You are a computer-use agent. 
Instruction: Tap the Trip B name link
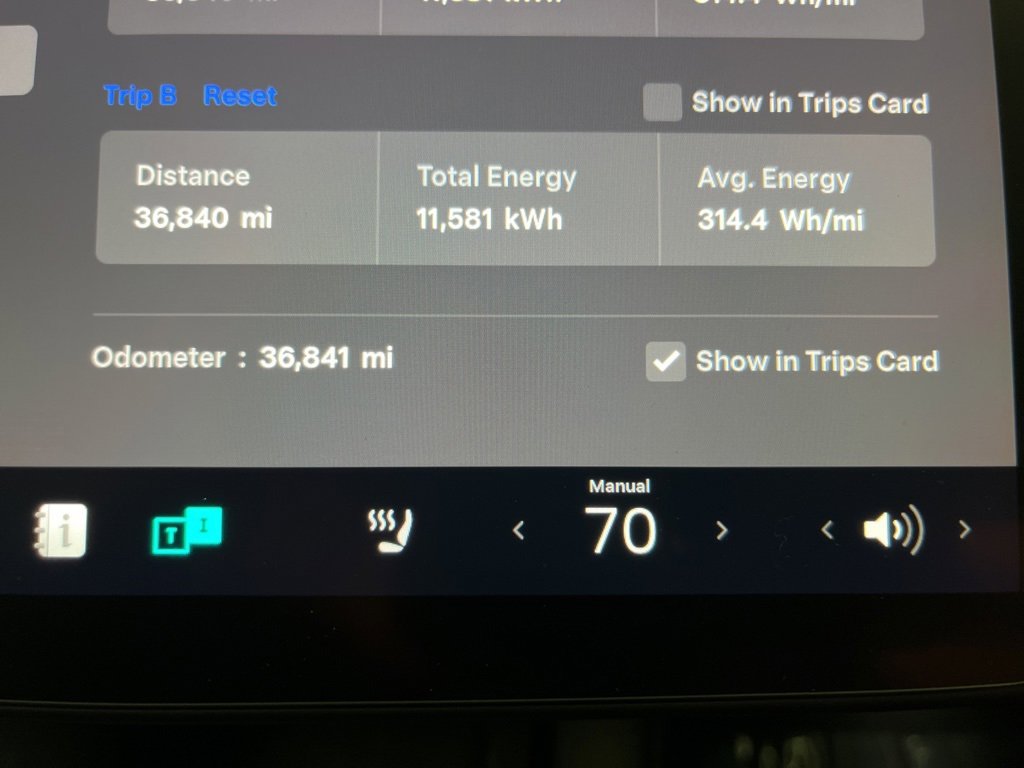pos(140,96)
